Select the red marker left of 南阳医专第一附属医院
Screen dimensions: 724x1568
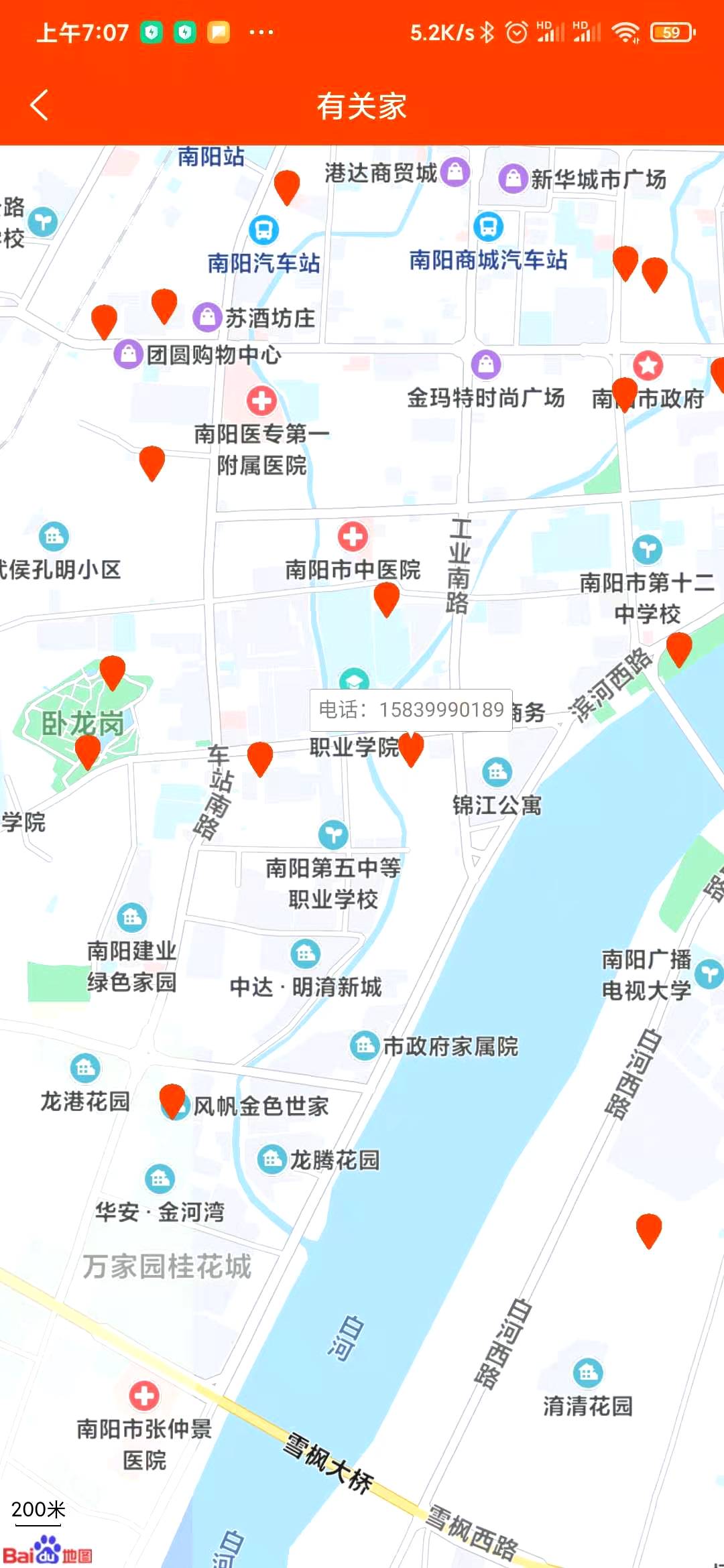point(152,461)
